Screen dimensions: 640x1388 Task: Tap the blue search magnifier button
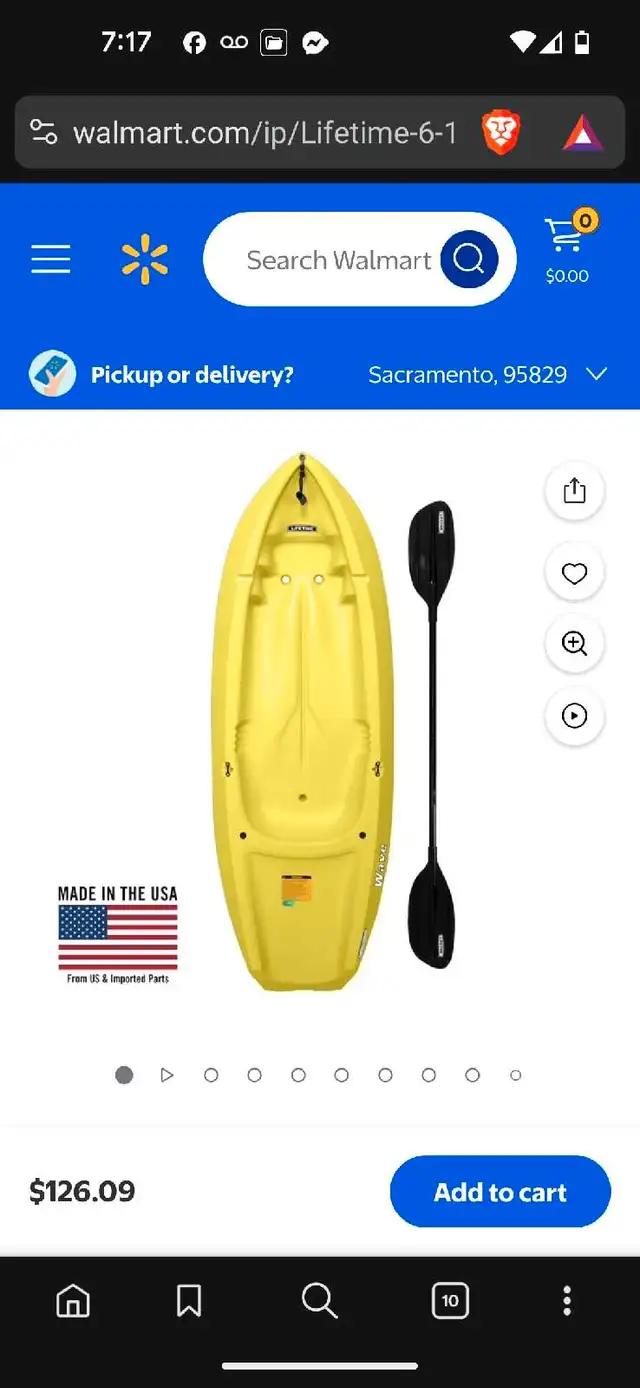point(469,260)
